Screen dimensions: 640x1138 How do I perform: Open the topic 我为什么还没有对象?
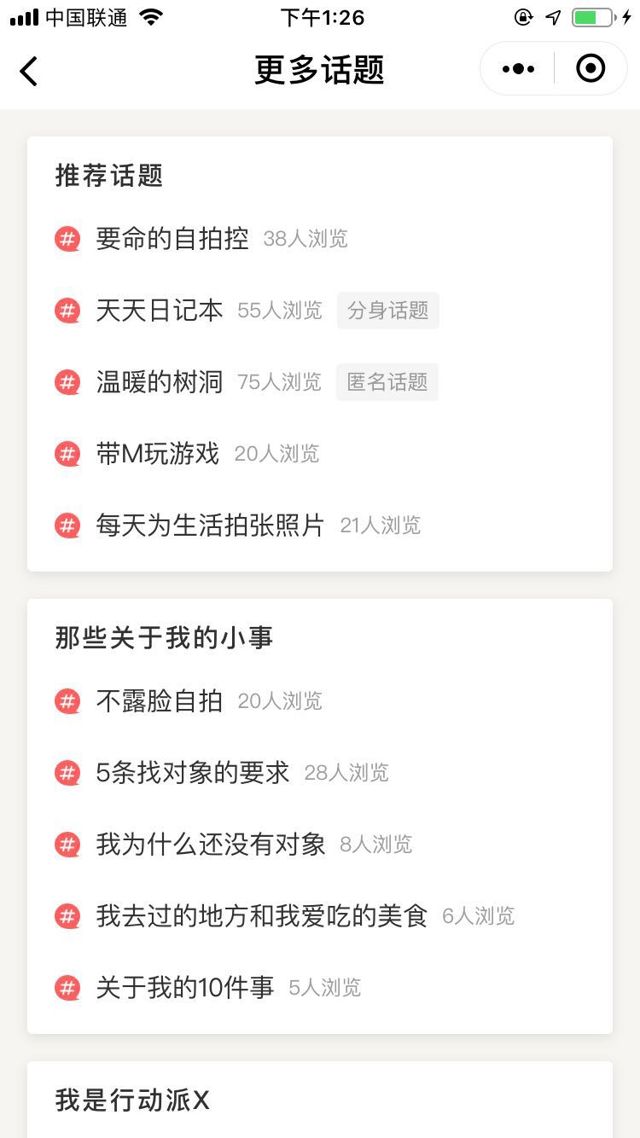point(210,845)
